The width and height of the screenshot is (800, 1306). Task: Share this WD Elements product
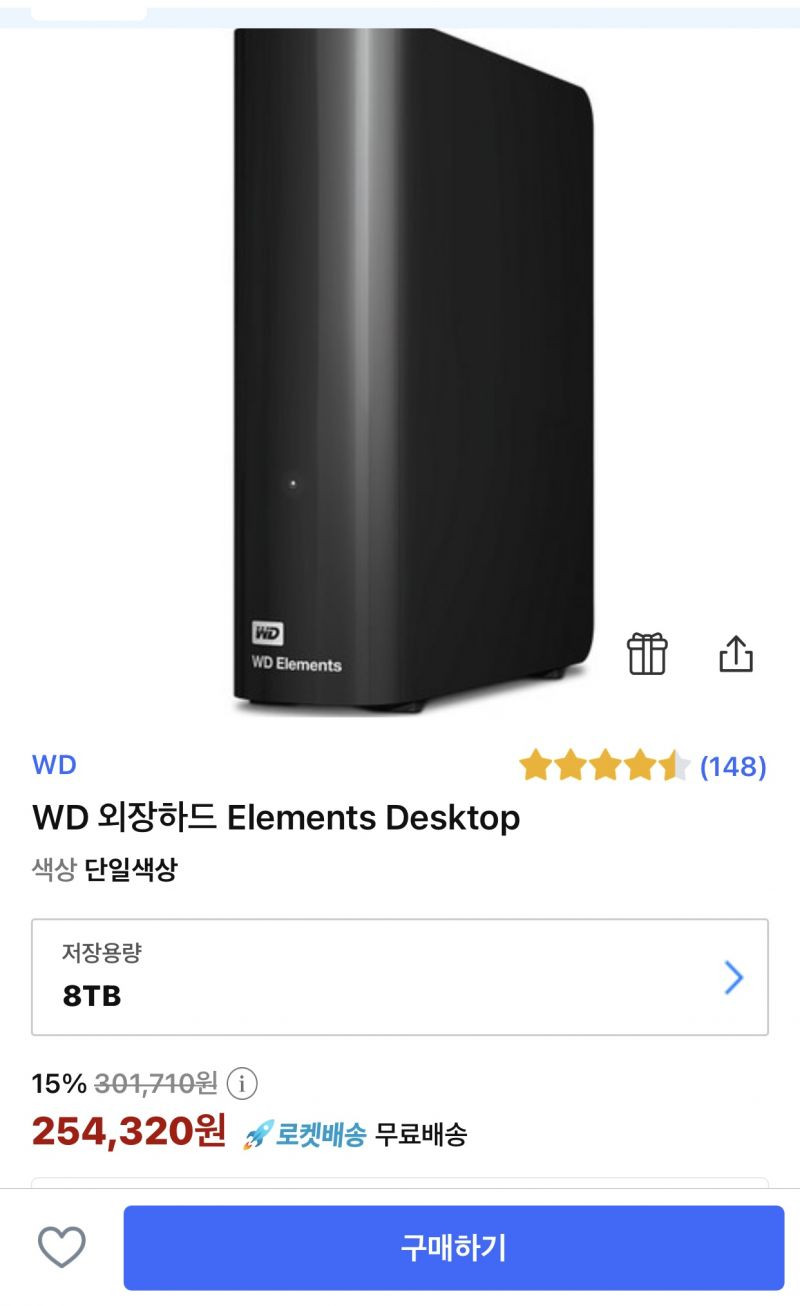click(736, 654)
